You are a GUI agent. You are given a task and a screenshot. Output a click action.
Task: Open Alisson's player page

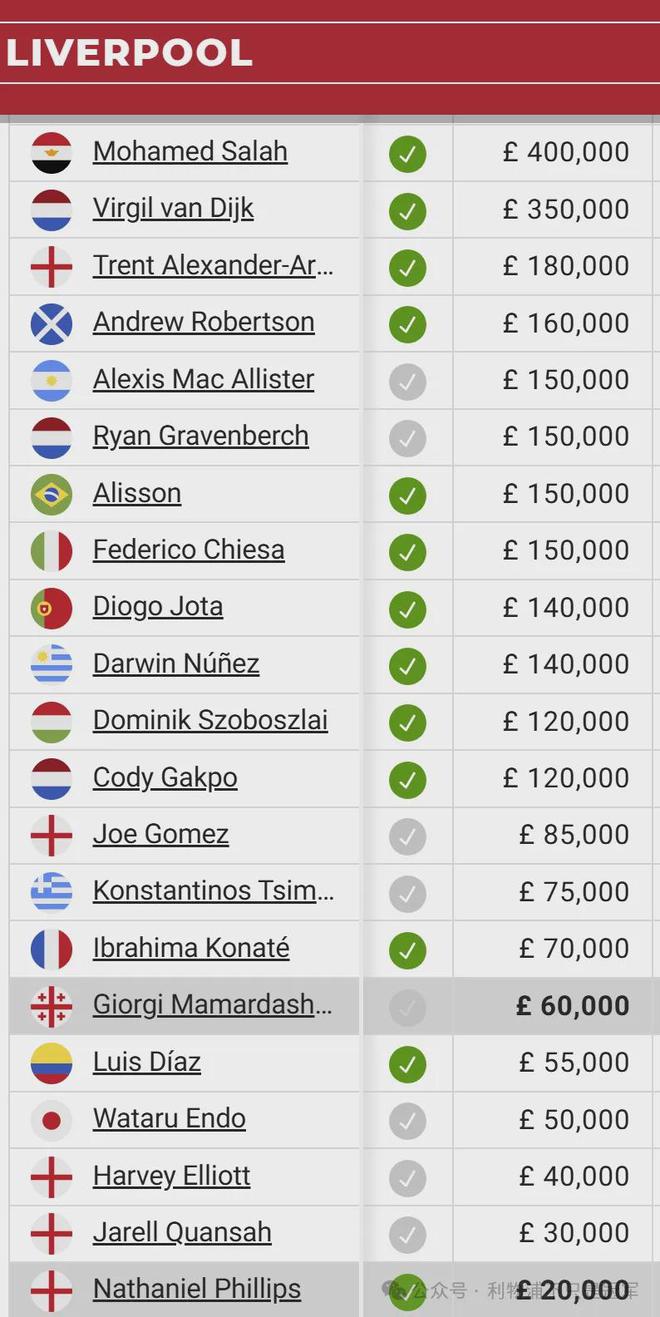click(x=137, y=494)
